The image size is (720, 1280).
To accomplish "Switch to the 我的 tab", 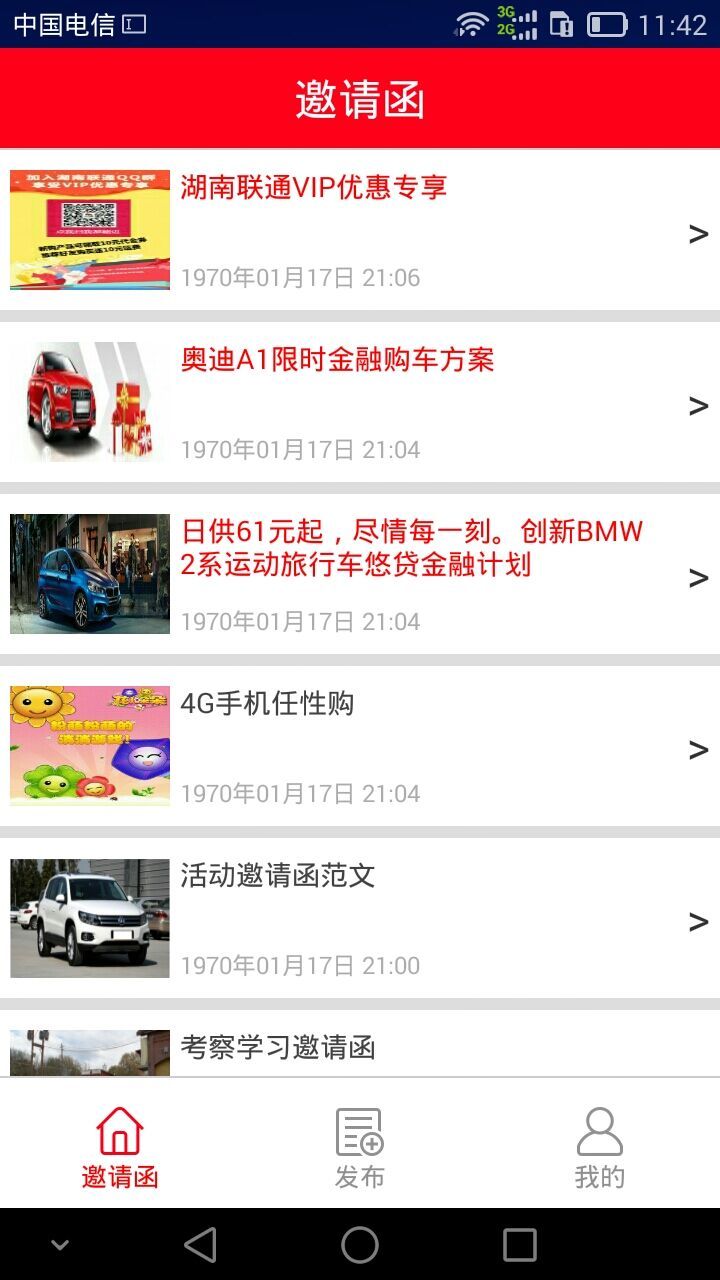I will tap(600, 1148).
